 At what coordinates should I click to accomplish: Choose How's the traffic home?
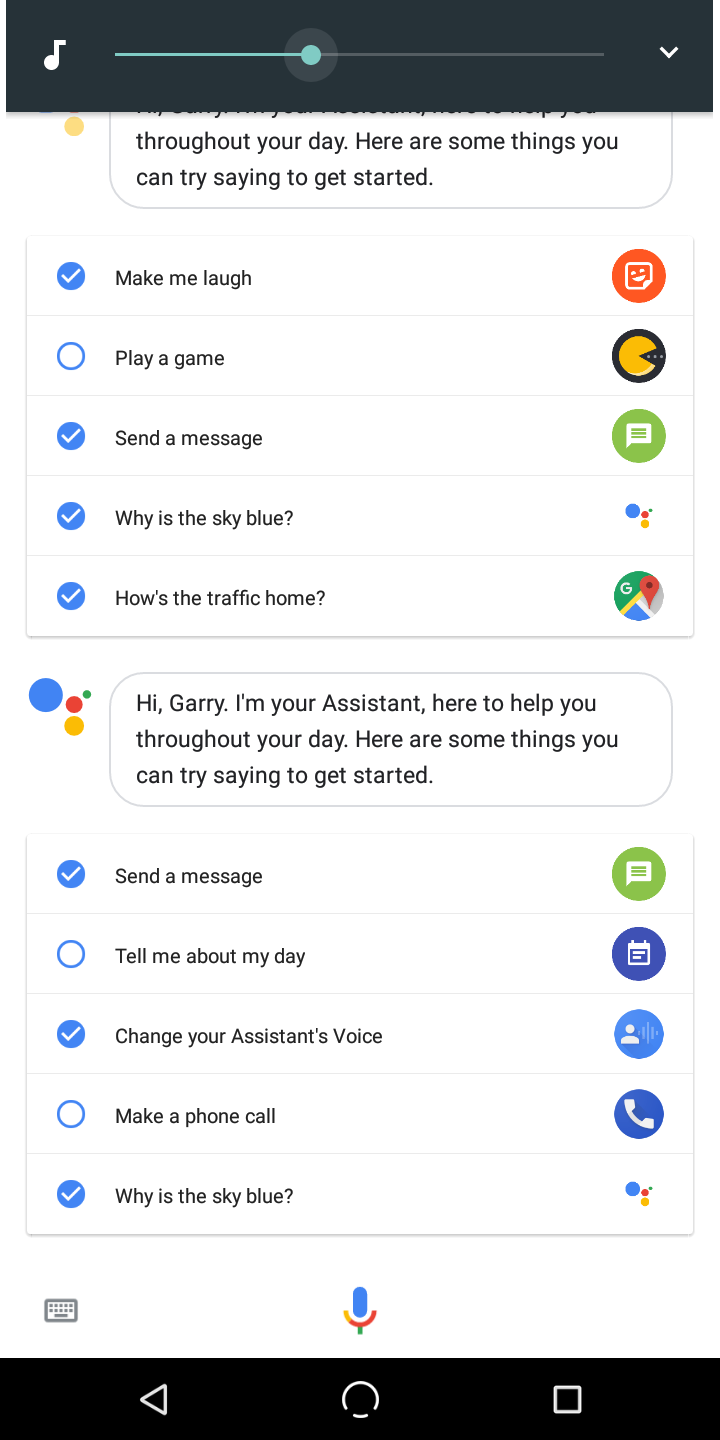[x=360, y=596]
